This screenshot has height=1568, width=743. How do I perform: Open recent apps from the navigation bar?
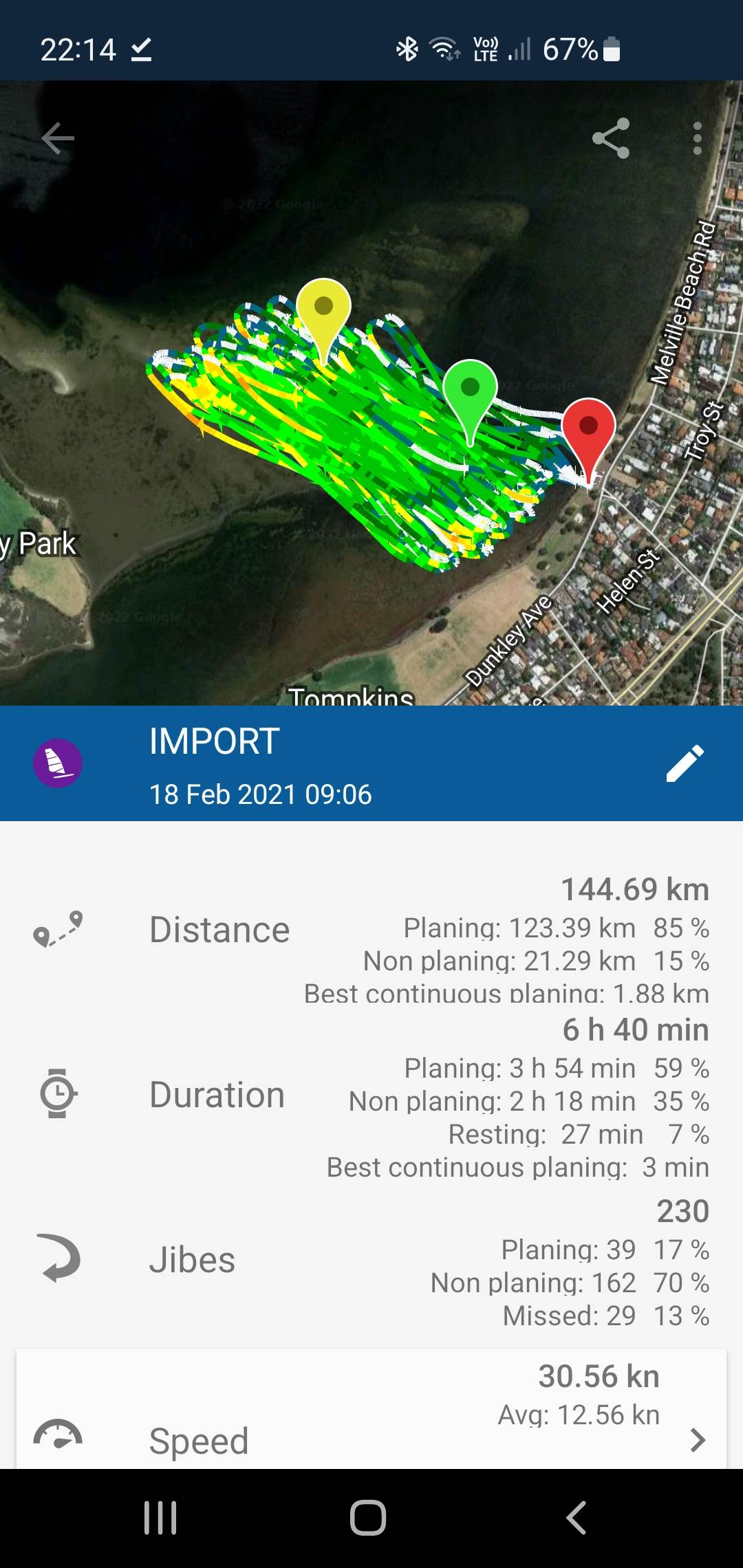coord(160,1518)
